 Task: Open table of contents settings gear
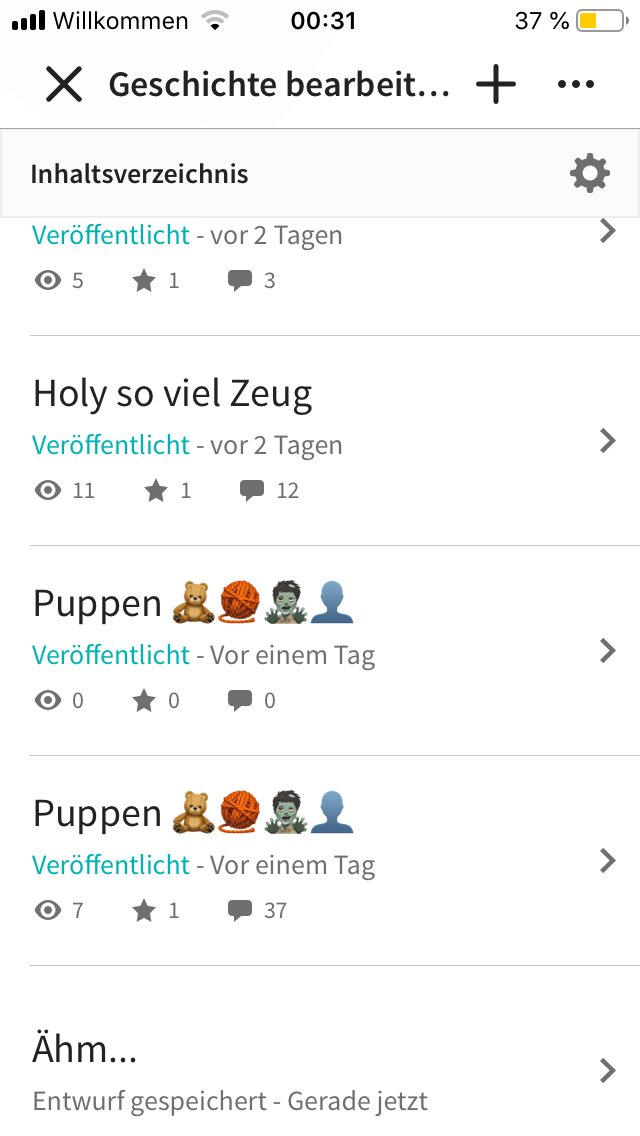589,173
